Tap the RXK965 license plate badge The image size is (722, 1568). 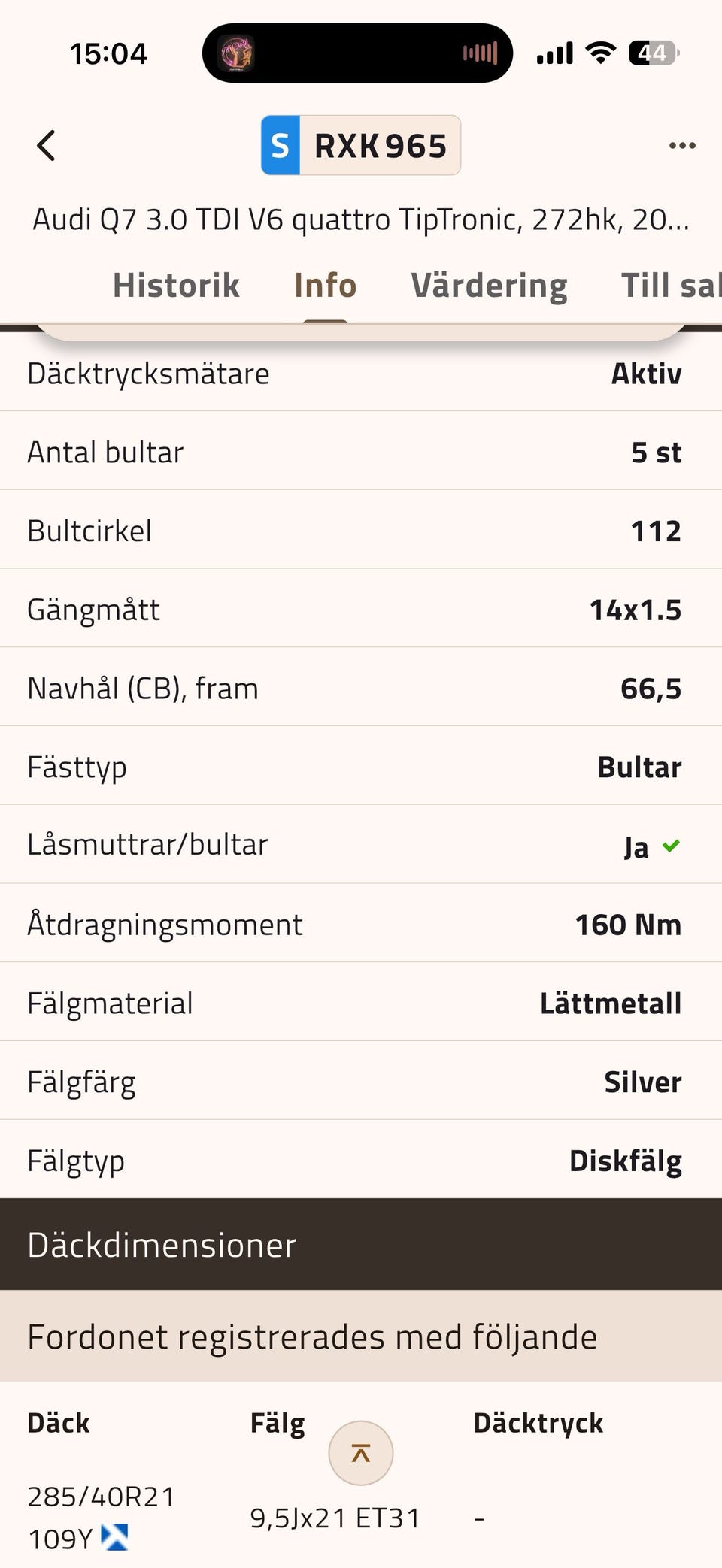[361, 145]
